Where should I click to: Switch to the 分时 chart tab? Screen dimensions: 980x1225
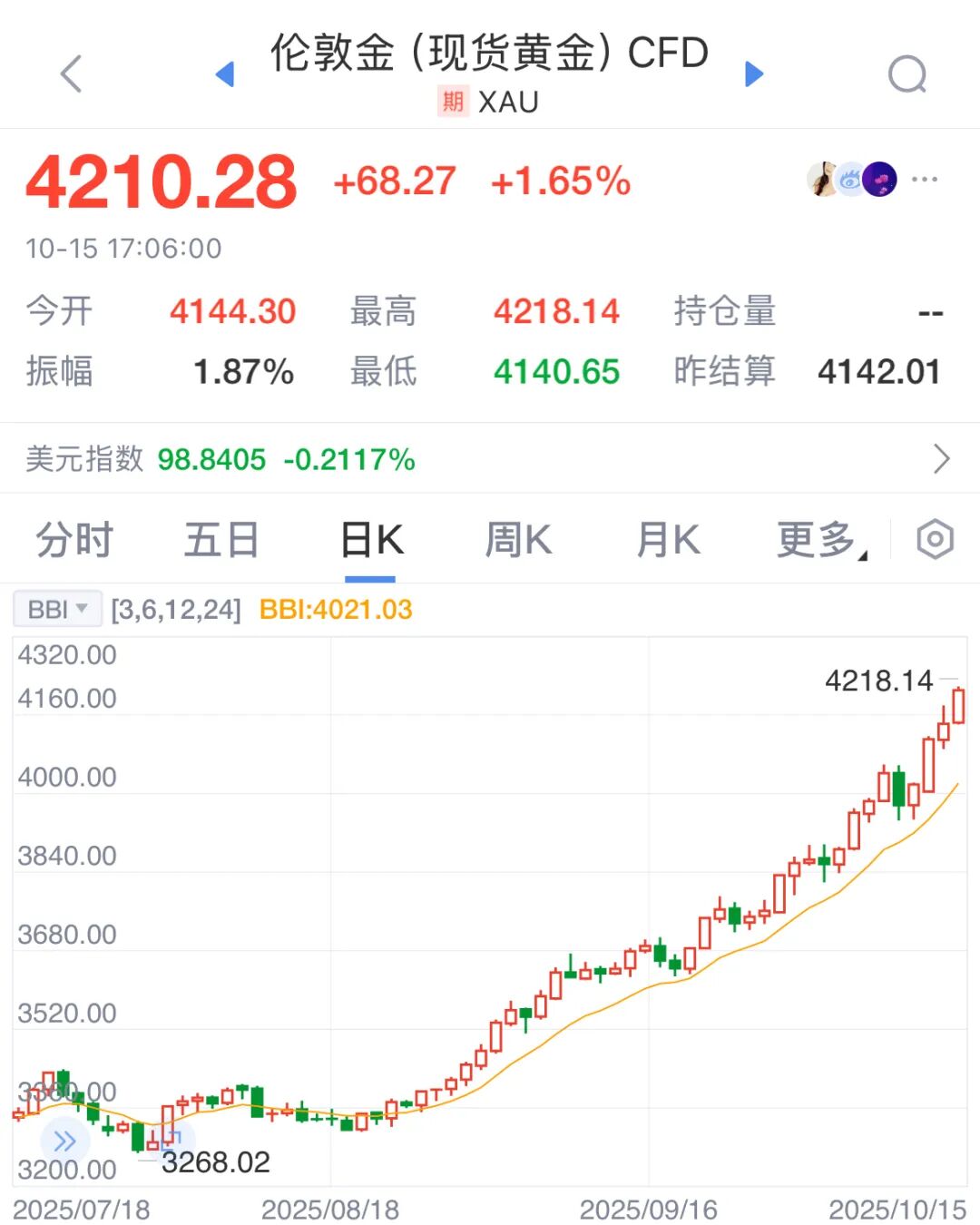point(74,541)
